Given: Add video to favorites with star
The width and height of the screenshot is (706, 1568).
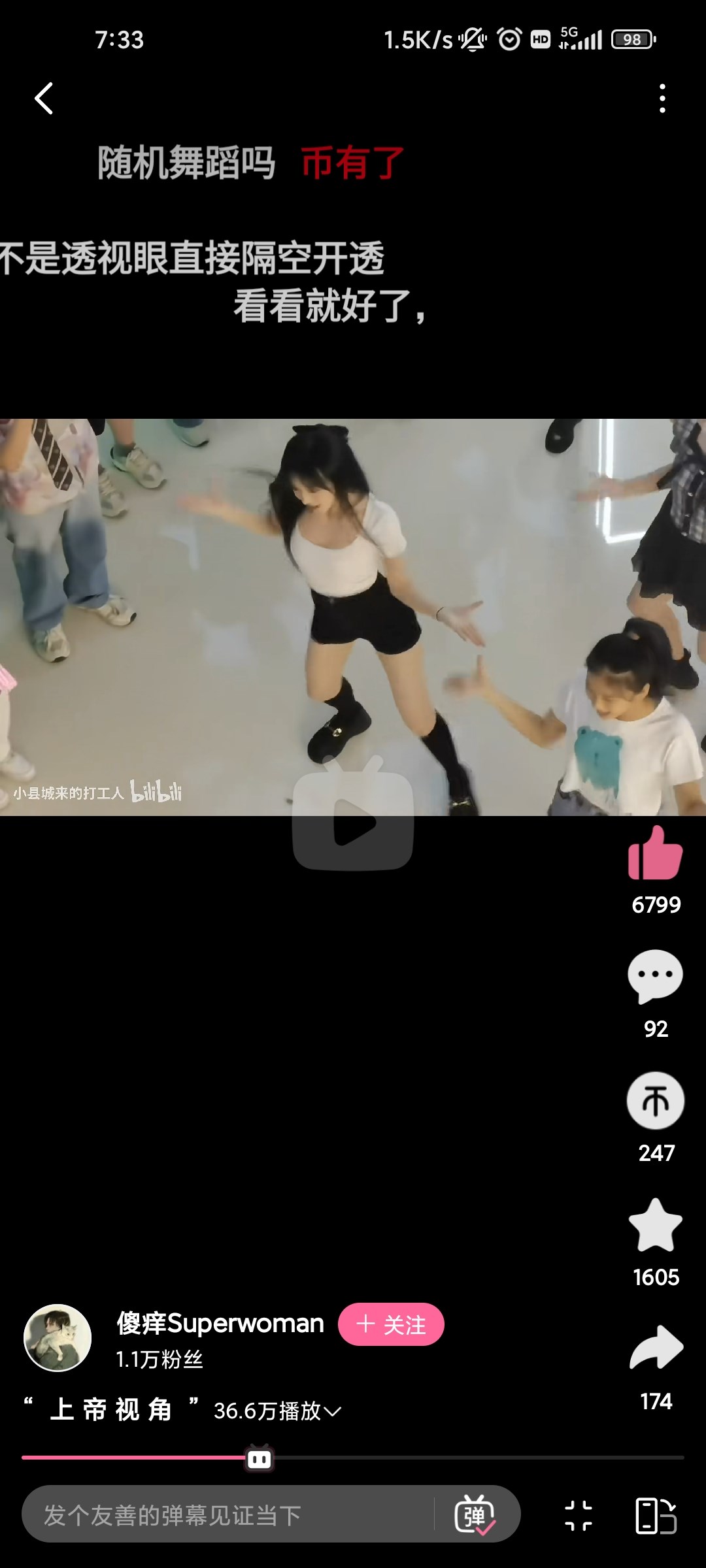Looking at the screenshot, I should 655,1226.
